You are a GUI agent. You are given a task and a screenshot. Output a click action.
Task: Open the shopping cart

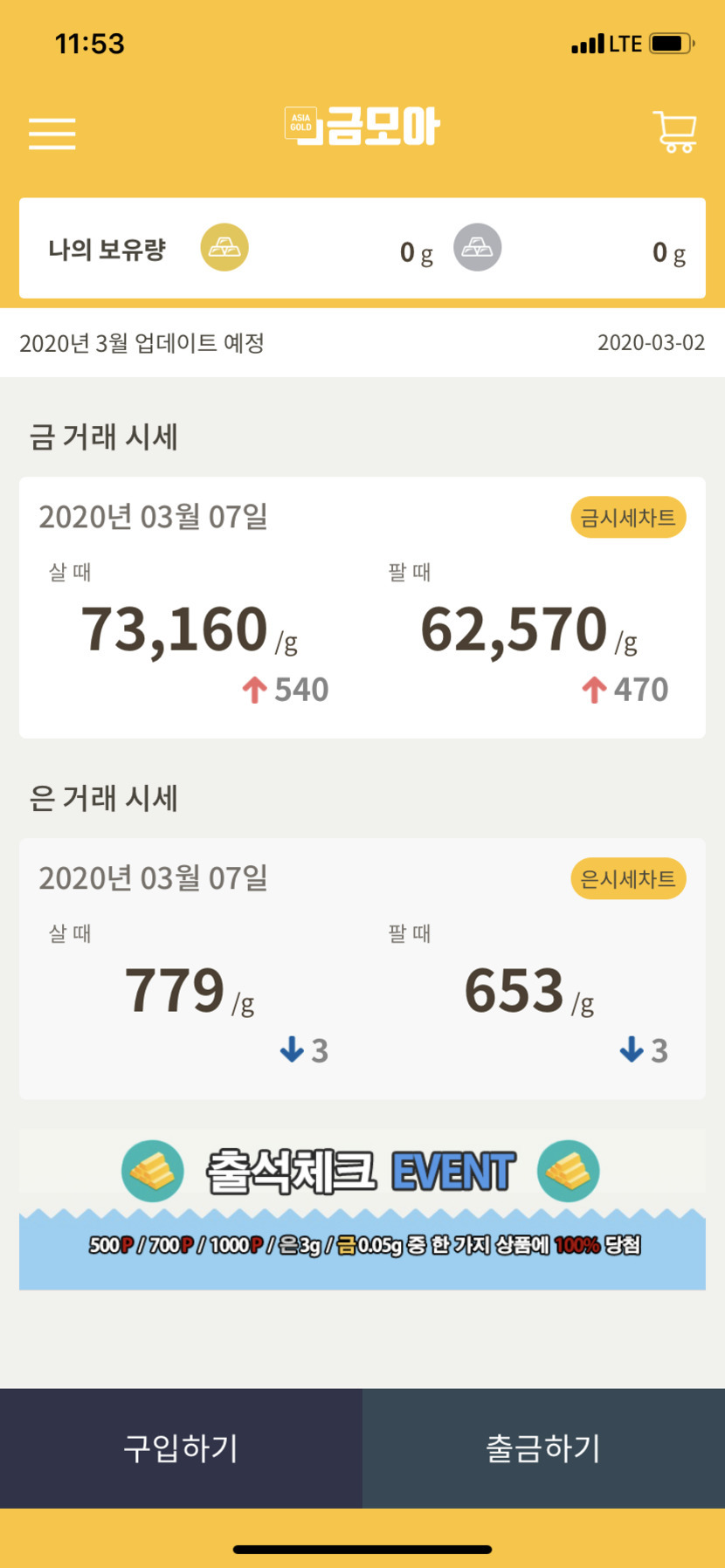click(674, 133)
